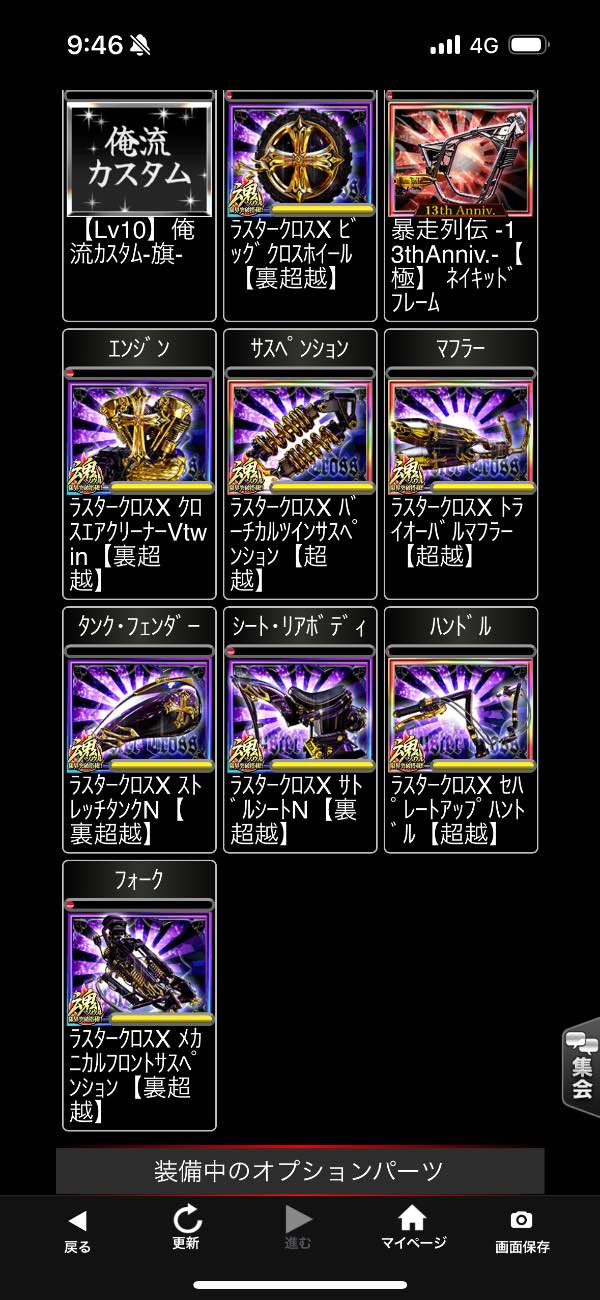Refresh the page with 更新
The image size is (600, 1300).
(x=186, y=1228)
